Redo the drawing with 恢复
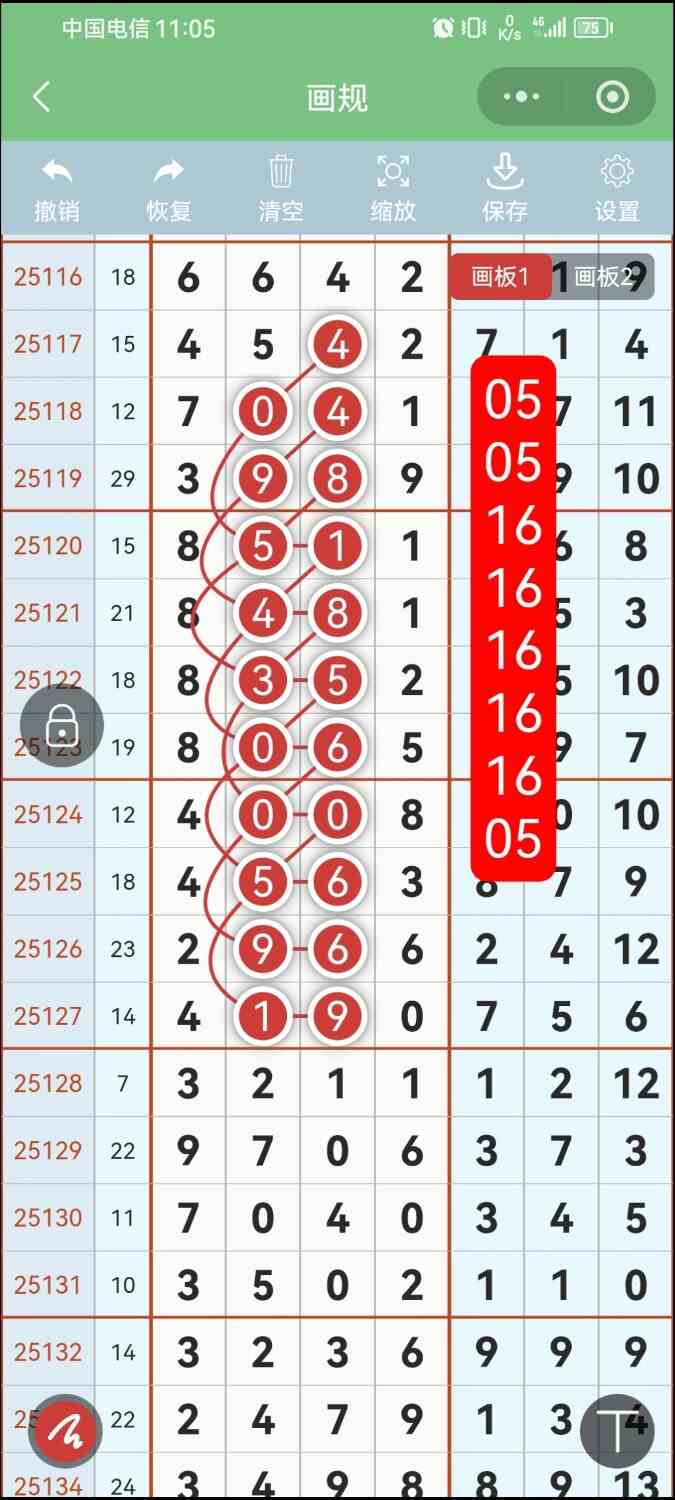This screenshot has width=675, height=1500. [169, 188]
